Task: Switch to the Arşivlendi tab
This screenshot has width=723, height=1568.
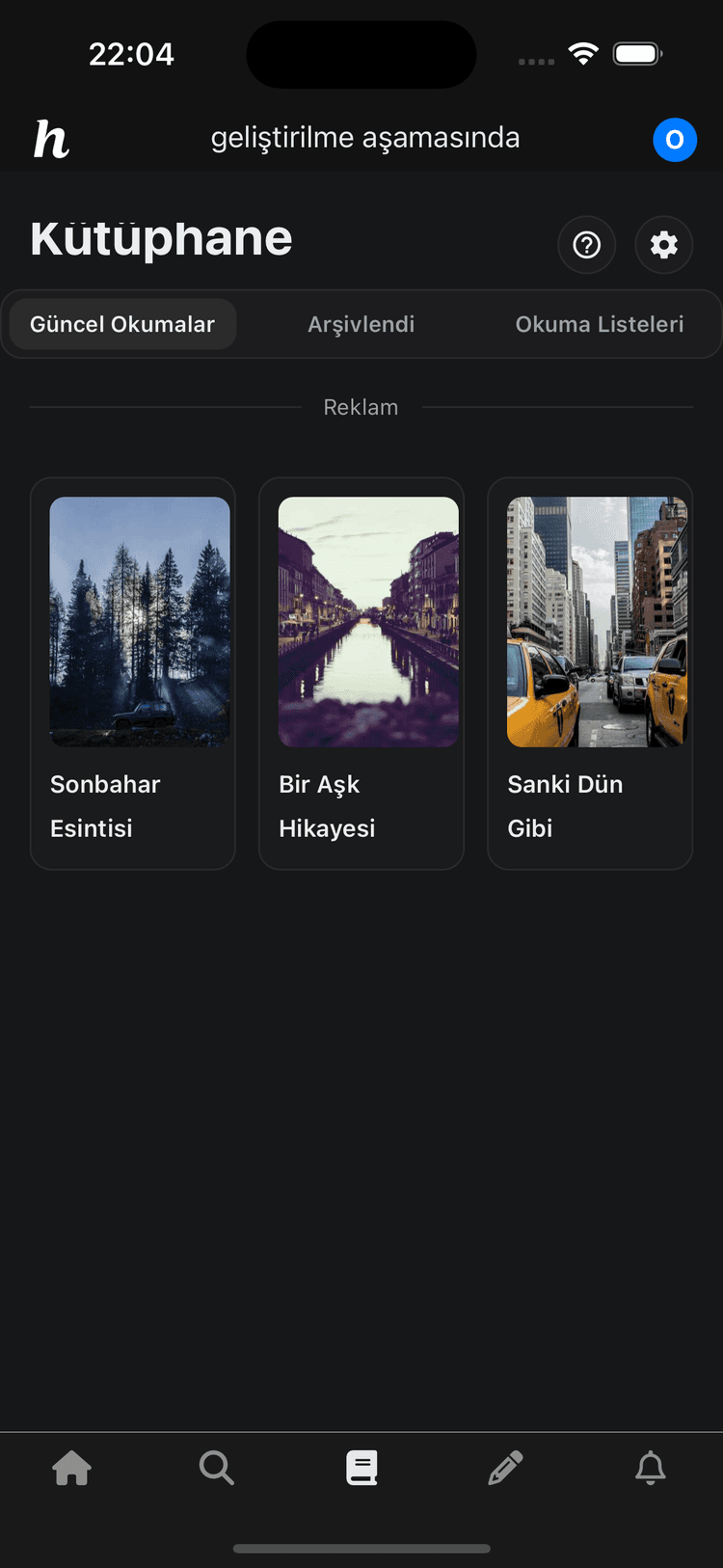Action: [x=361, y=324]
